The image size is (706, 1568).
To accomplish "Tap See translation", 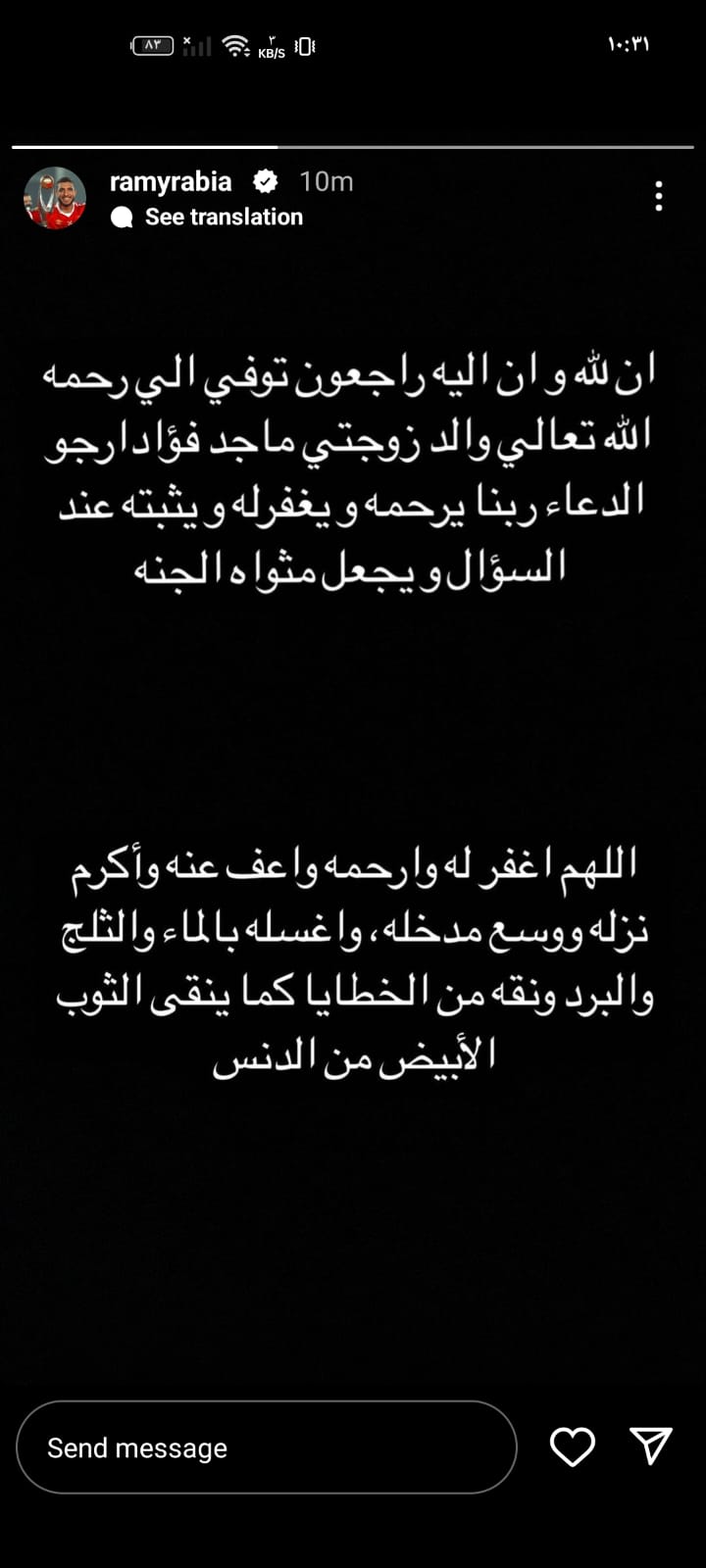I will click(223, 217).
